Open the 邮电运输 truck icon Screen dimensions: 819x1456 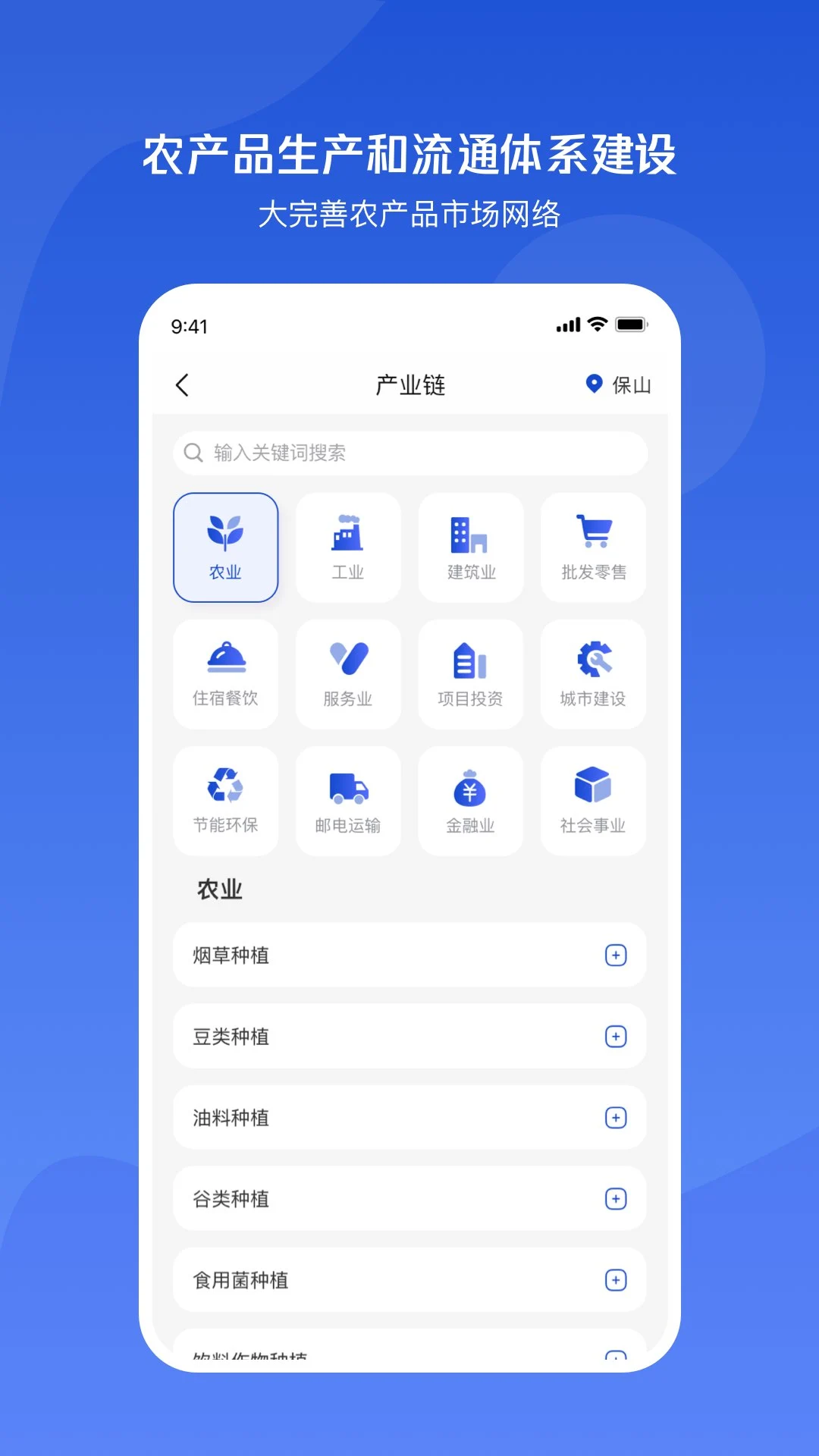click(349, 799)
